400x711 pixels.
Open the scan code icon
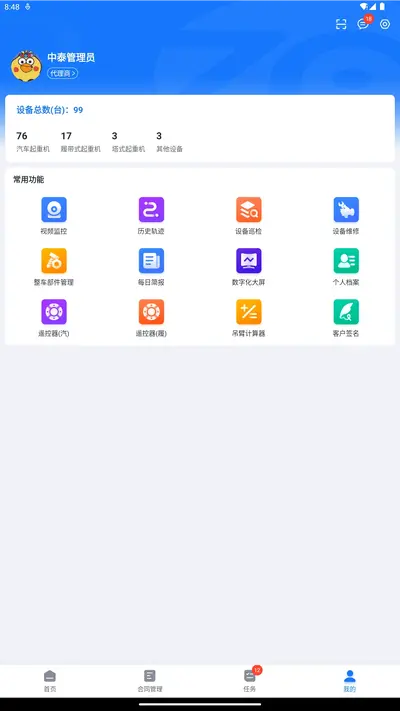[341, 24]
